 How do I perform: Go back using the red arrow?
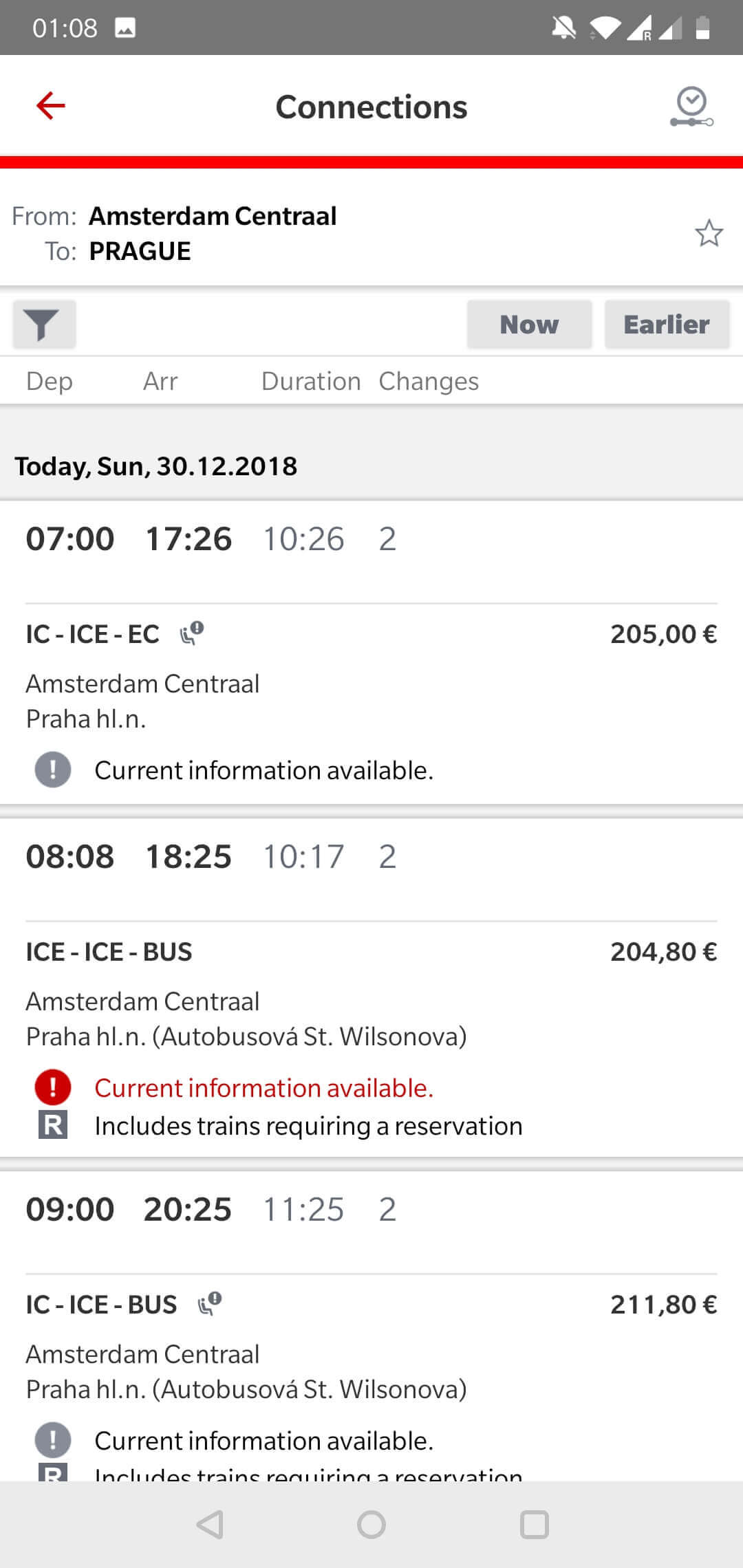click(51, 106)
